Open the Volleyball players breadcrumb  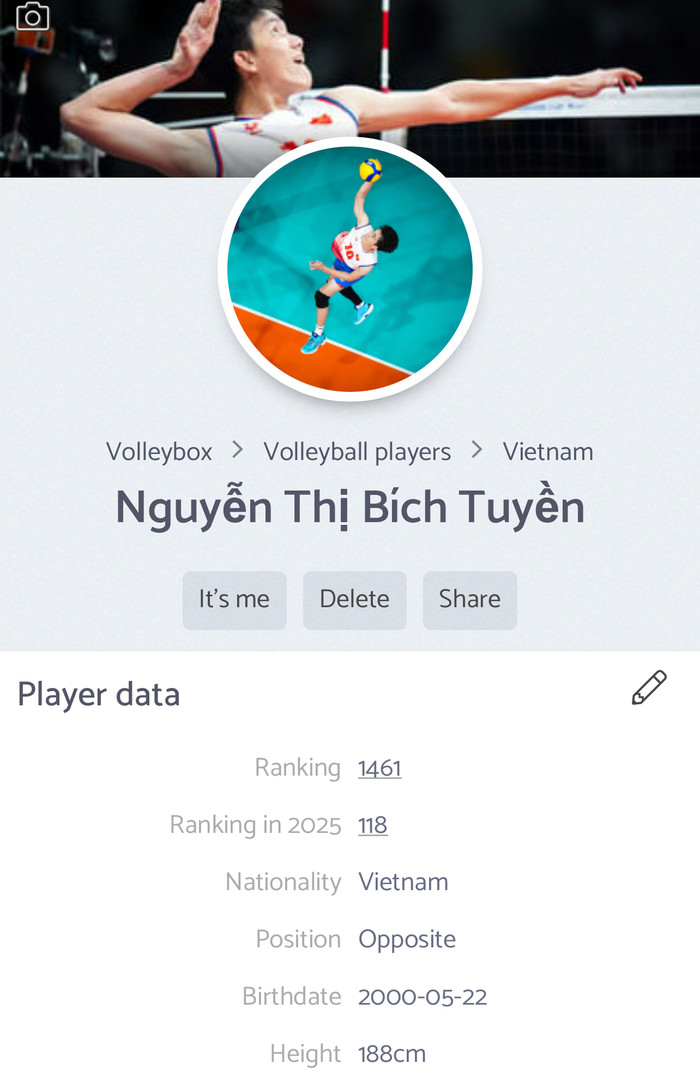357,452
